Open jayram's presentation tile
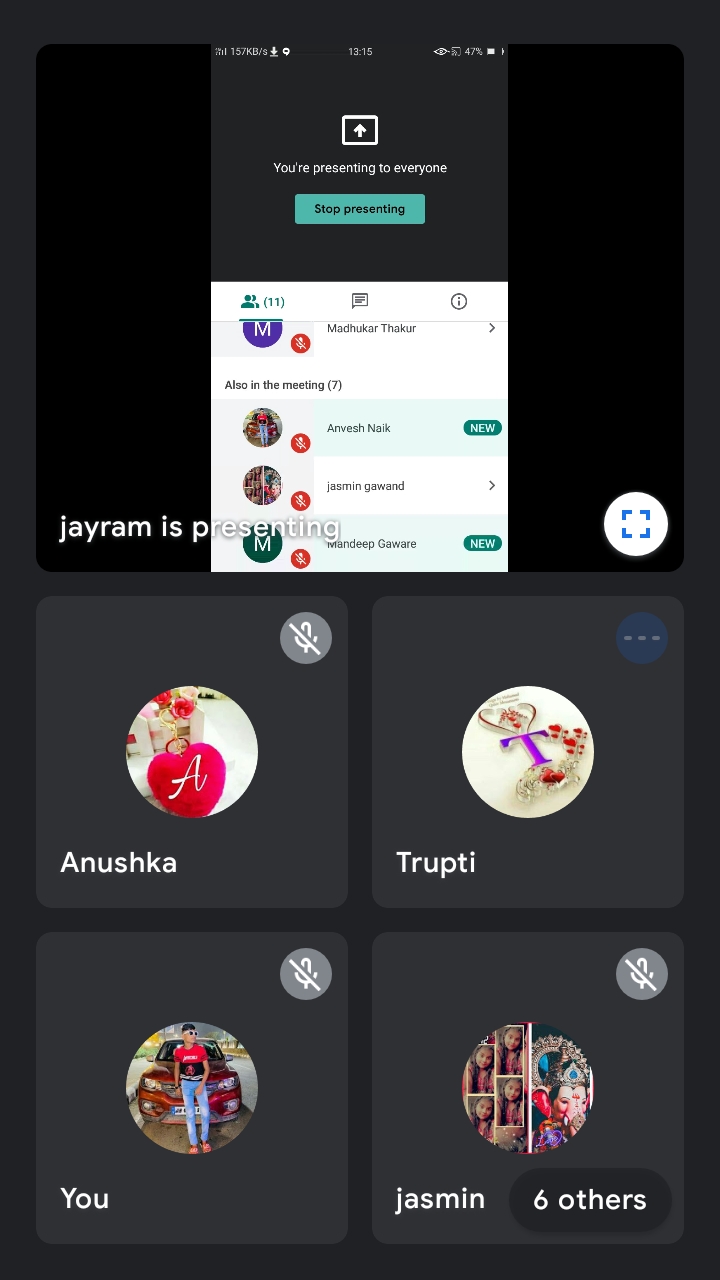The height and width of the screenshot is (1280, 720). 360,308
